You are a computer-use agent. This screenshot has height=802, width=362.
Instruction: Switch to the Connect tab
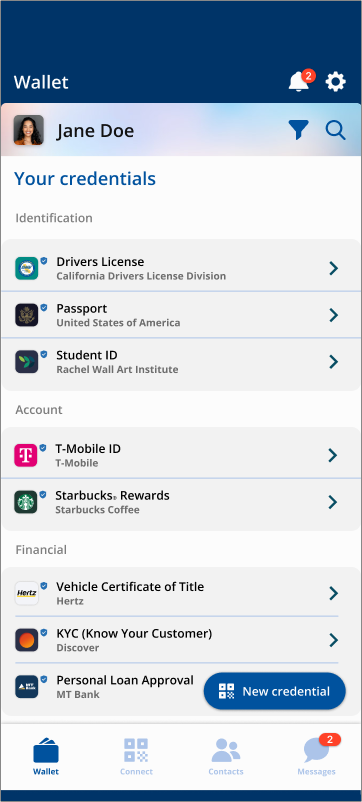pos(136,756)
